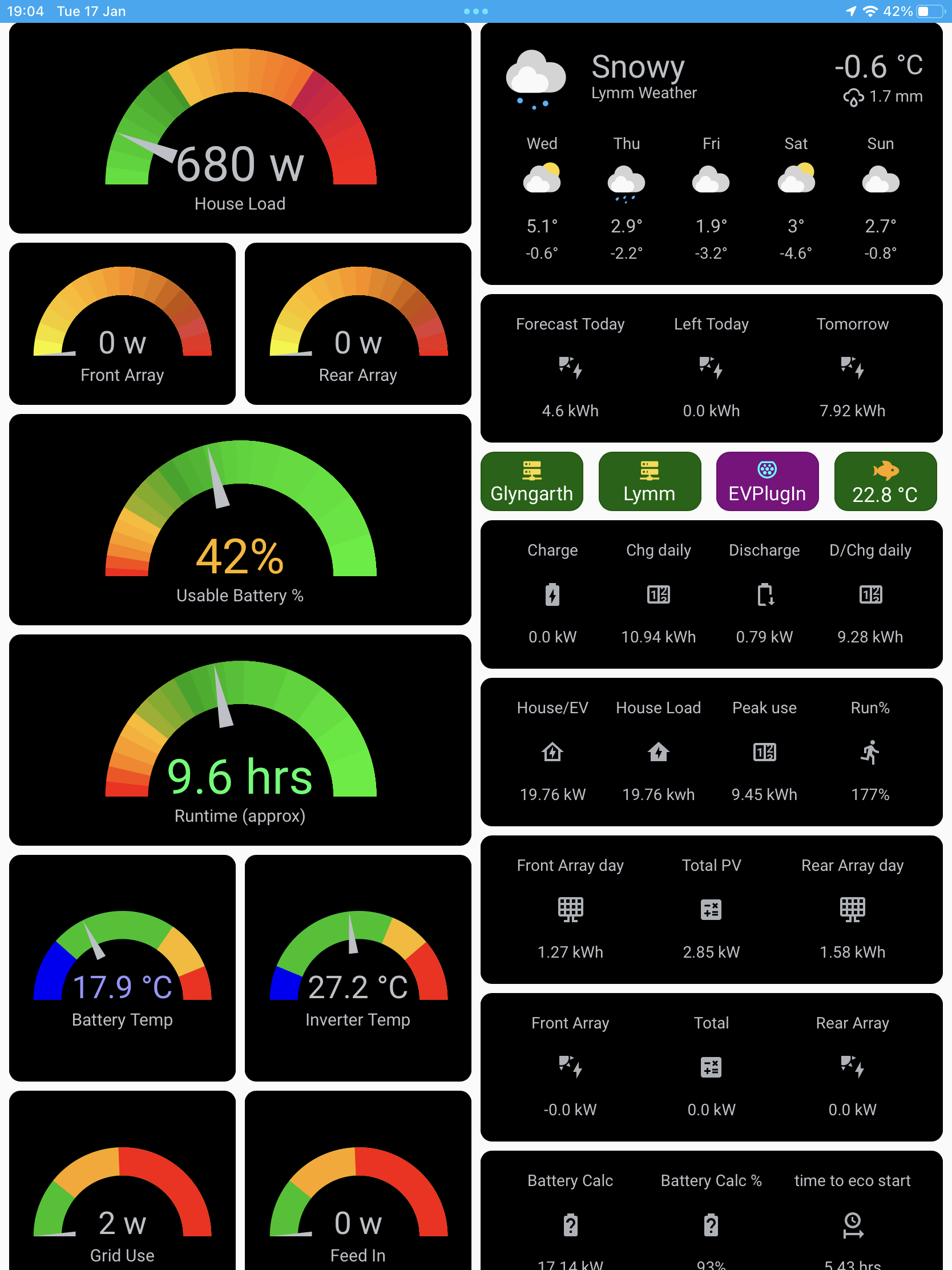Tap the three-dot multitasking control
Viewport: 952px width, 1270px height.
point(475,11)
